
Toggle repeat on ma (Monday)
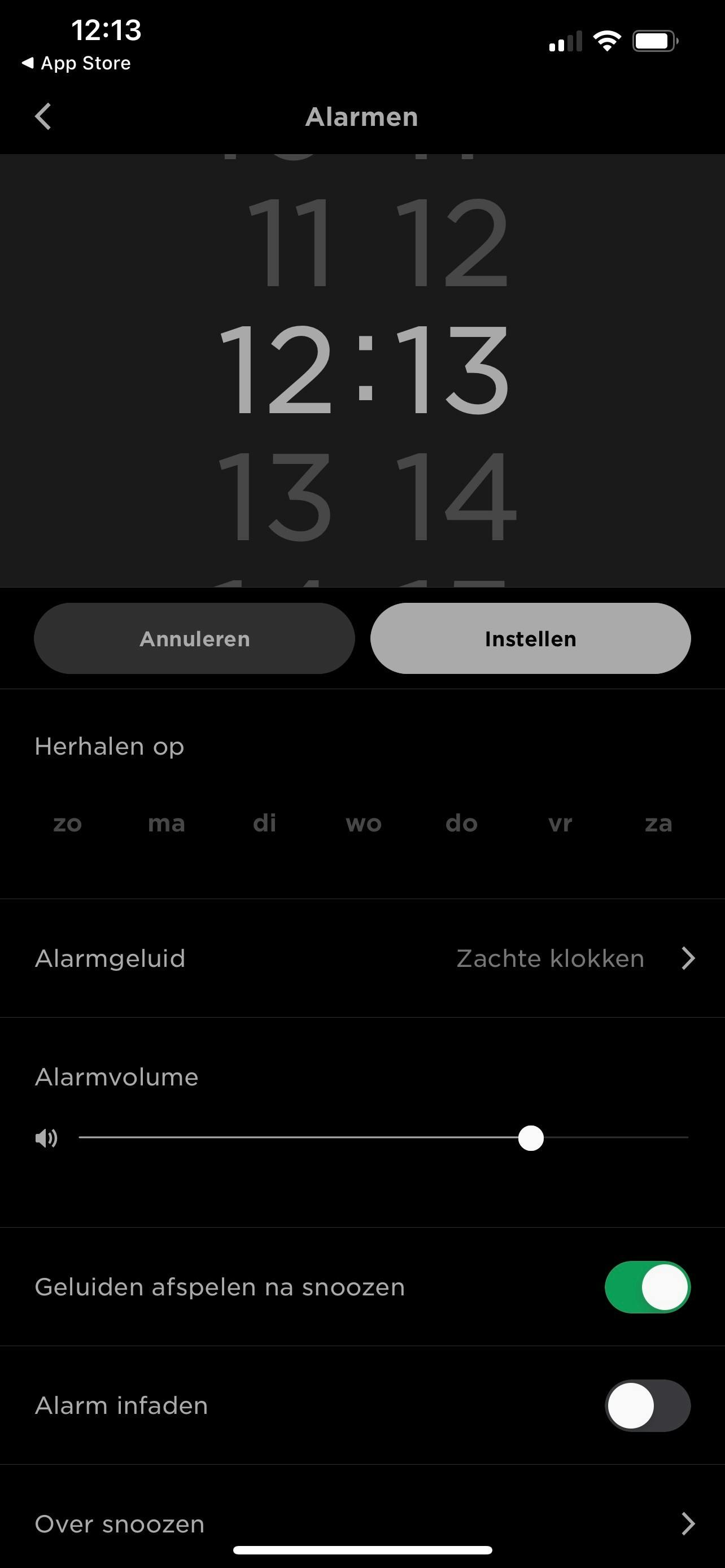tap(166, 822)
